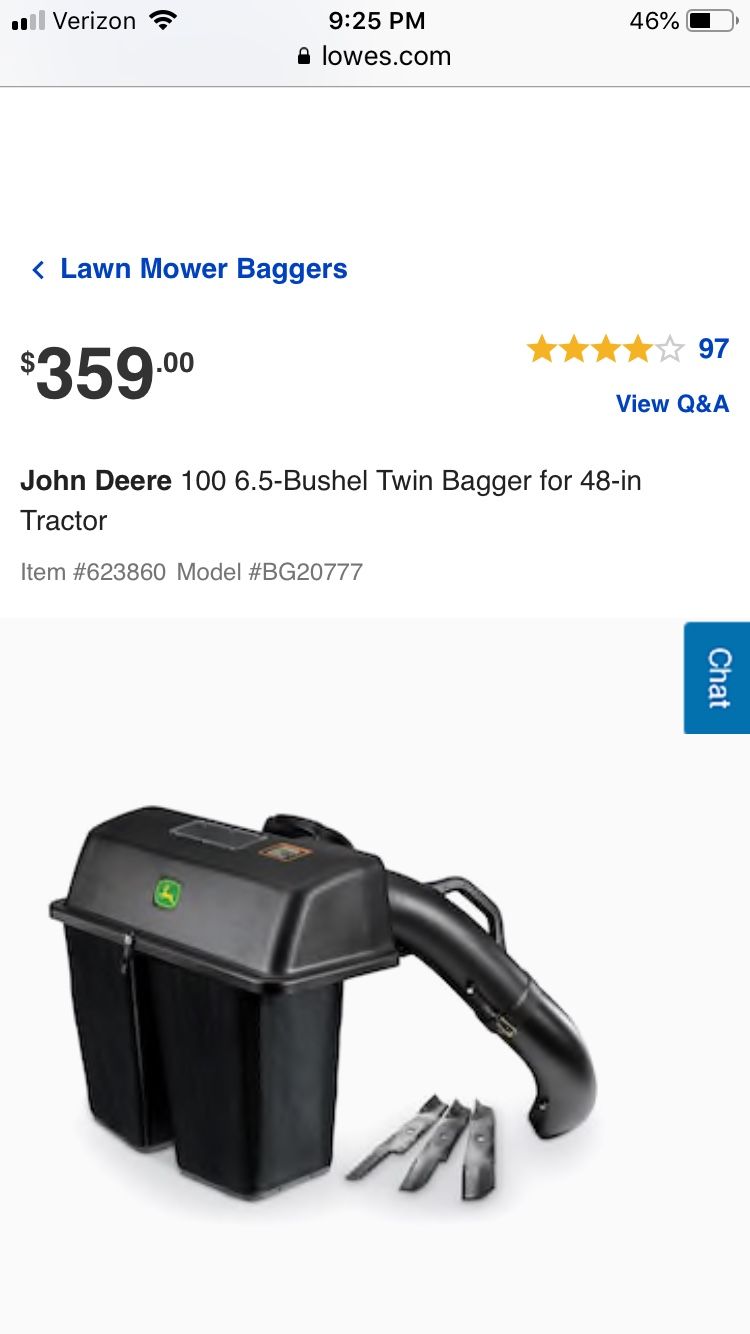Tap the lowes.com address bar
The width and height of the screenshot is (750, 1334).
[x=388, y=57]
